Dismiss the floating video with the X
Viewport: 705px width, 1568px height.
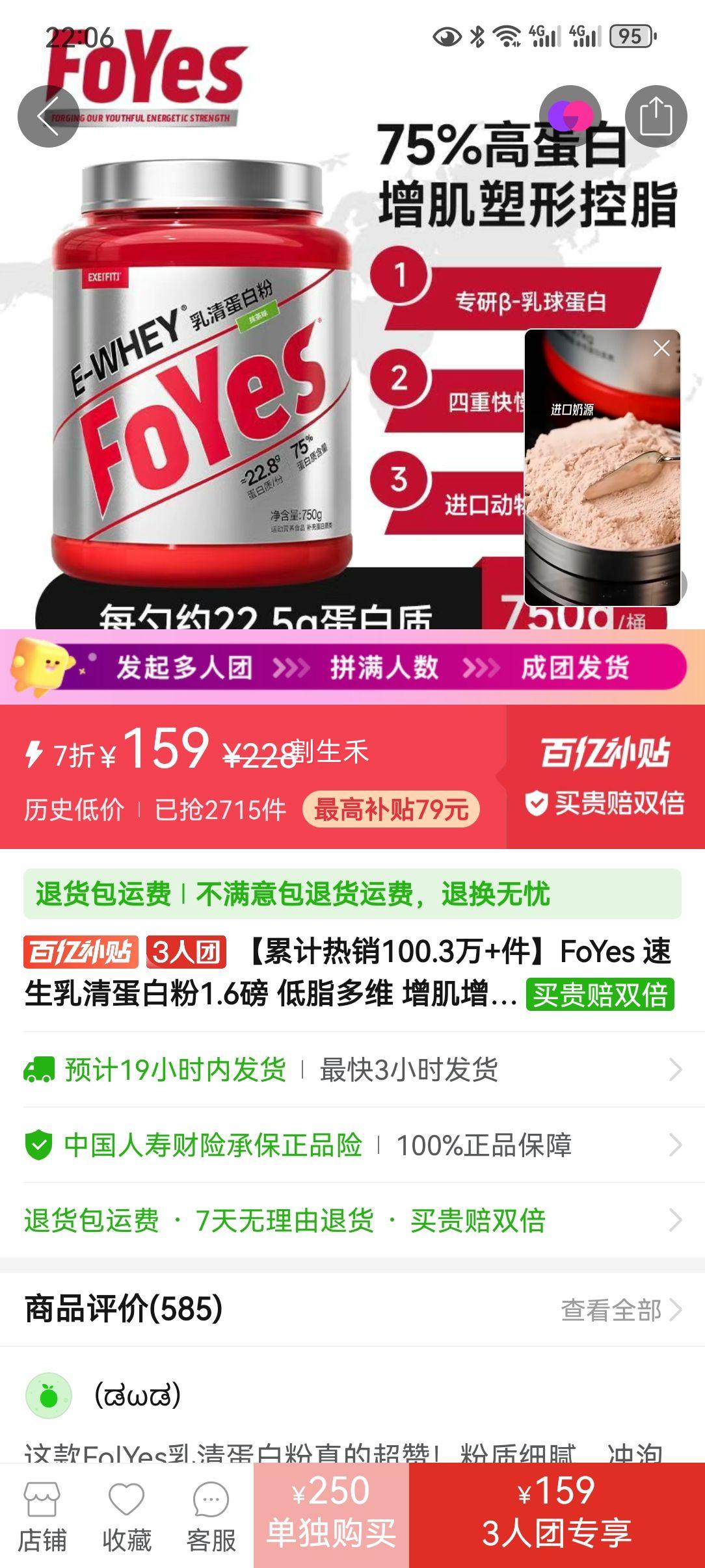point(661,349)
